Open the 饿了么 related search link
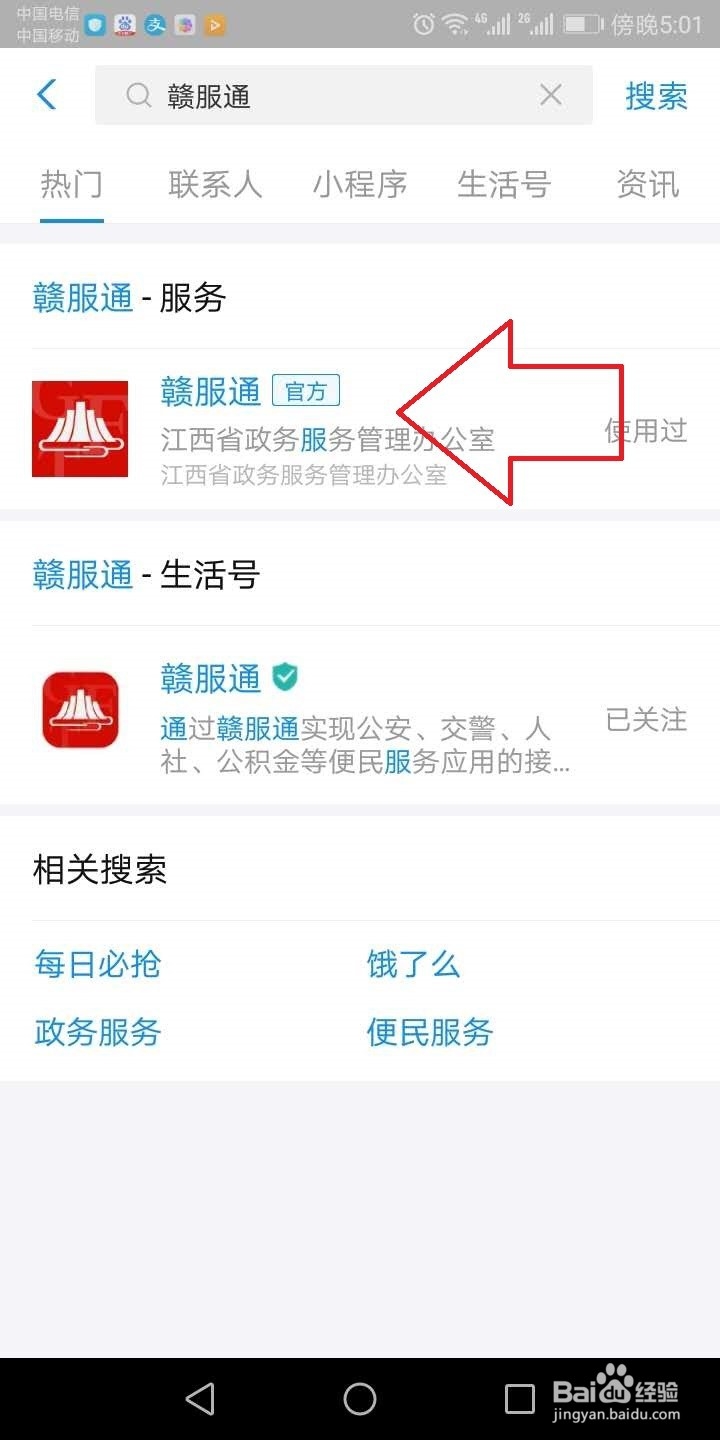This screenshot has width=720, height=1440. pos(413,963)
